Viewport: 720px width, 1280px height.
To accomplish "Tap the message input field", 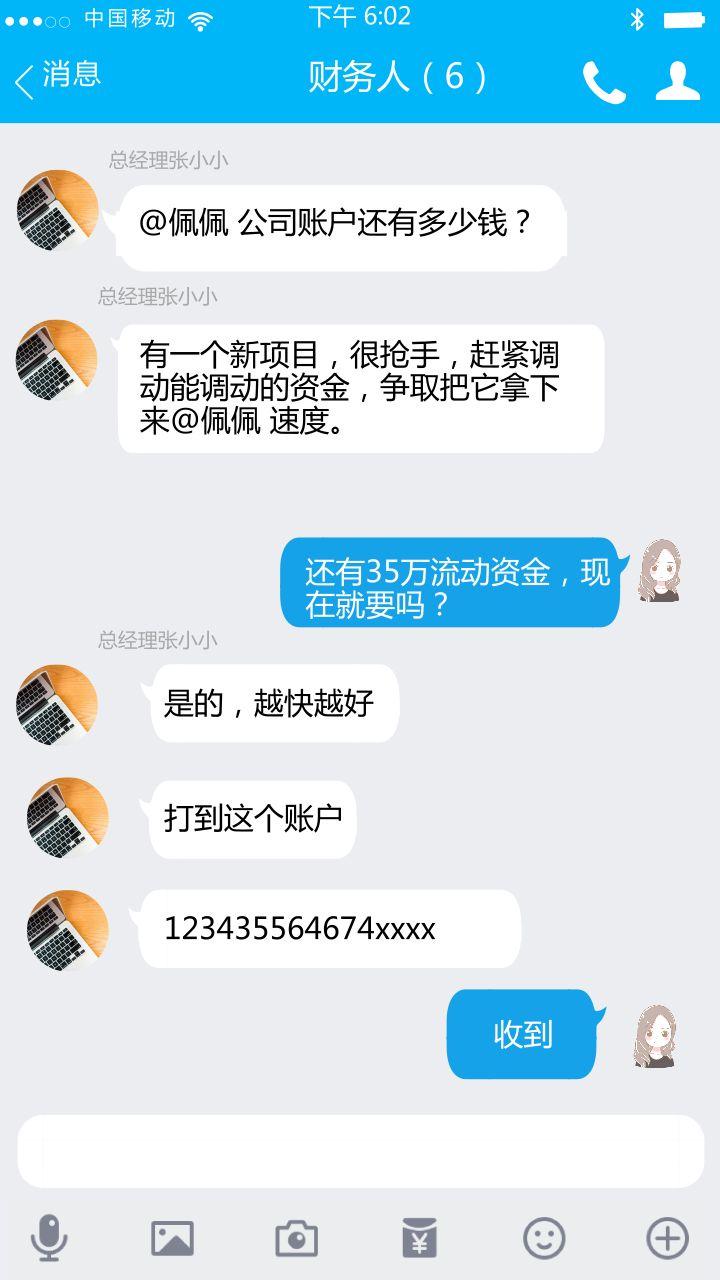I will pyautogui.click(x=360, y=1151).
